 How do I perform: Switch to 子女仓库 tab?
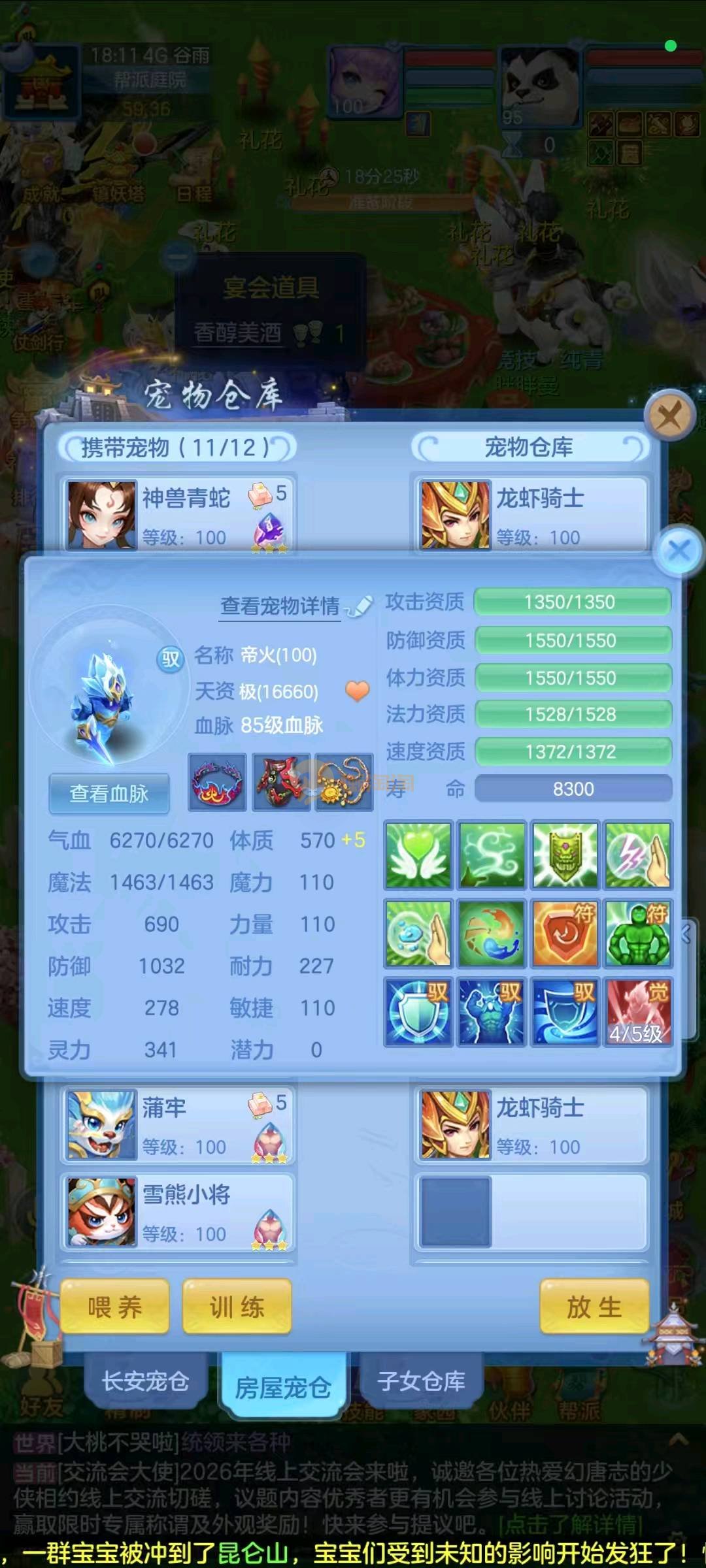coord(421,1380)
